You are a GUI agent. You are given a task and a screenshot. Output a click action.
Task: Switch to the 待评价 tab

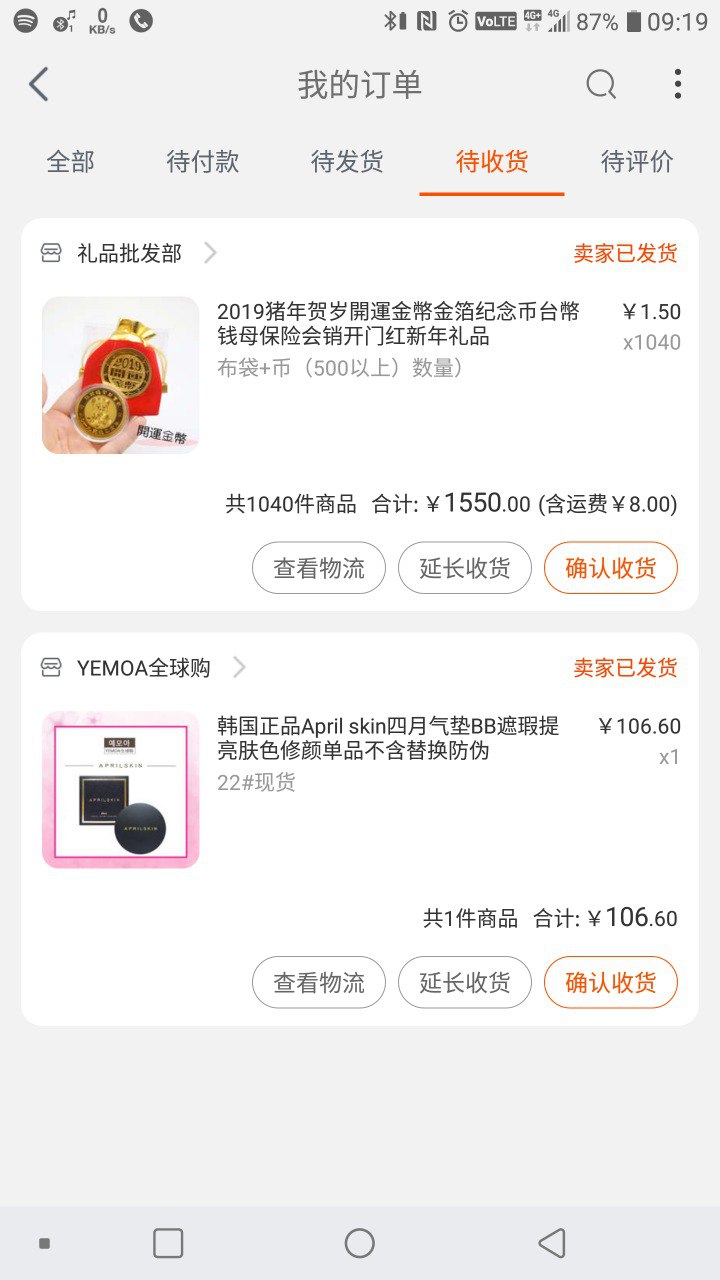(x=637, y=162)
